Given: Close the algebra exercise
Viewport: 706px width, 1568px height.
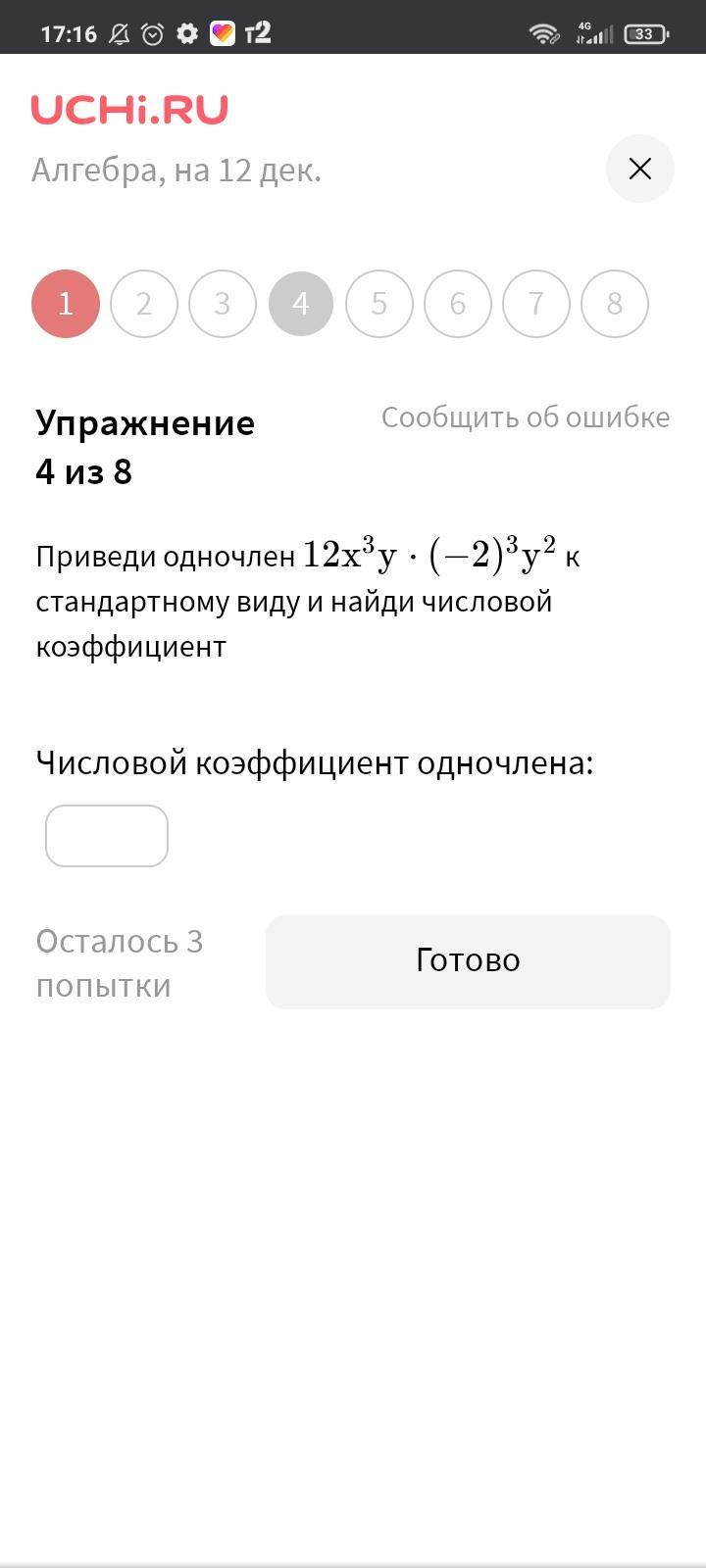Looking at the screenshot, I should pyautogui.click(x=639, y=169).
